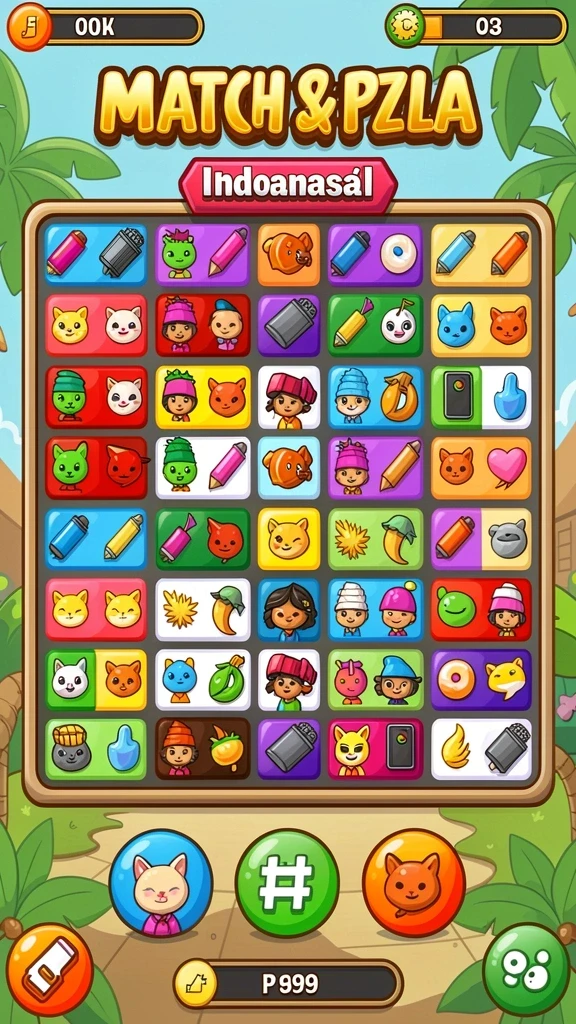Select the yellow tile with winking cat

click(289, 539)
